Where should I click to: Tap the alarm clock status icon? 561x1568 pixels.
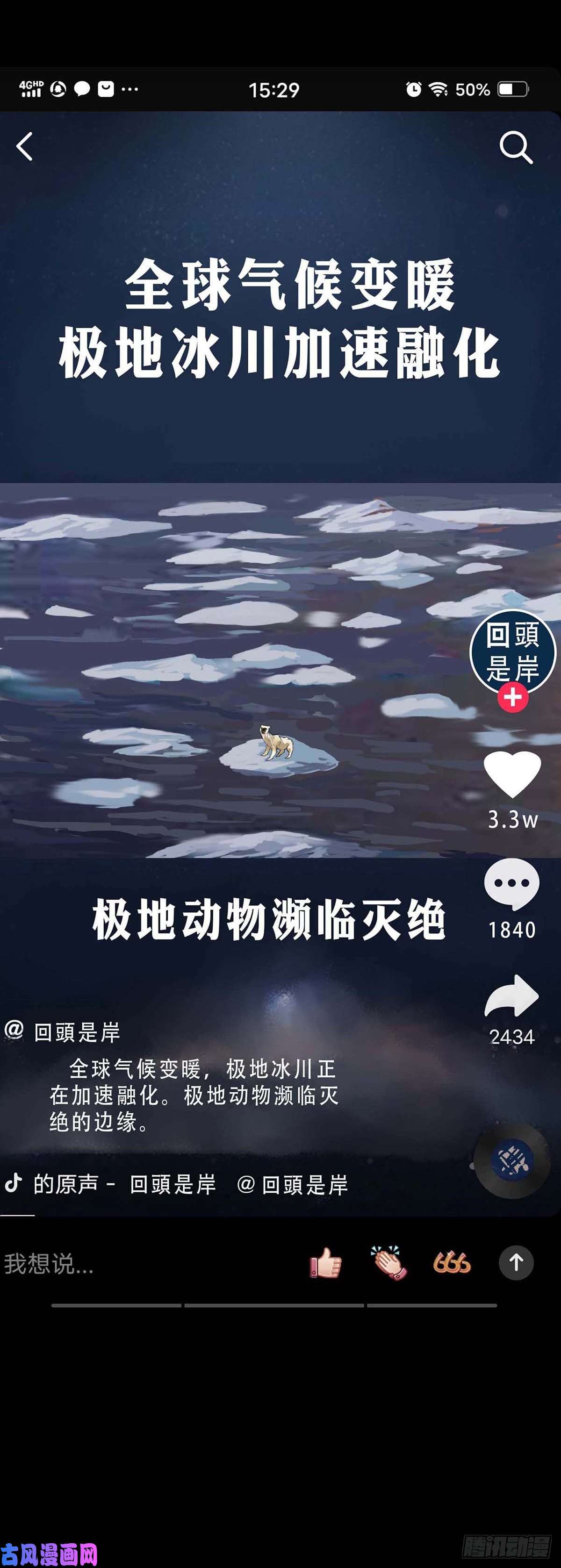(415, 89)
